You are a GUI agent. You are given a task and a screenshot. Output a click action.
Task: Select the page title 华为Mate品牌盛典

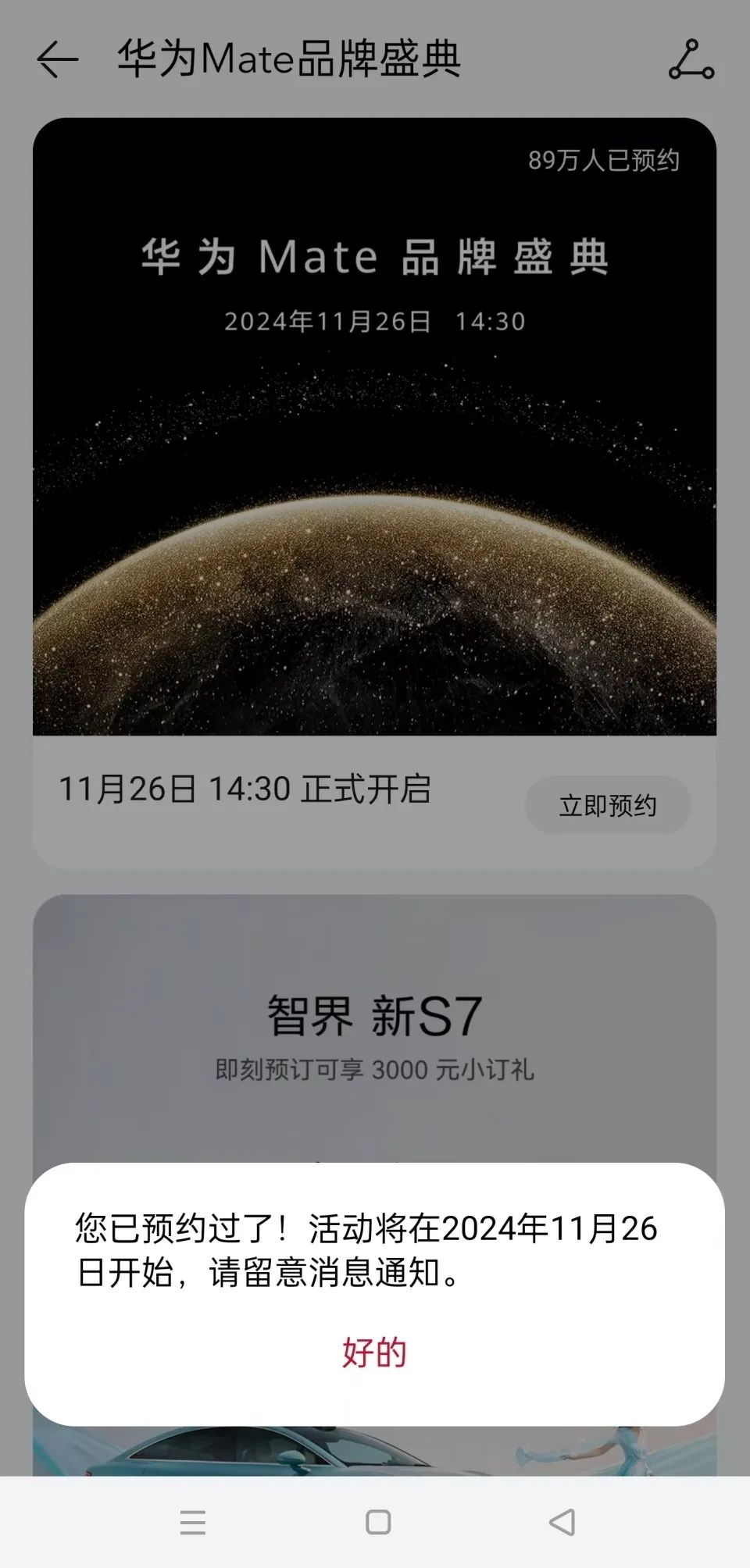pyautogui.click(x=289, y=61)
